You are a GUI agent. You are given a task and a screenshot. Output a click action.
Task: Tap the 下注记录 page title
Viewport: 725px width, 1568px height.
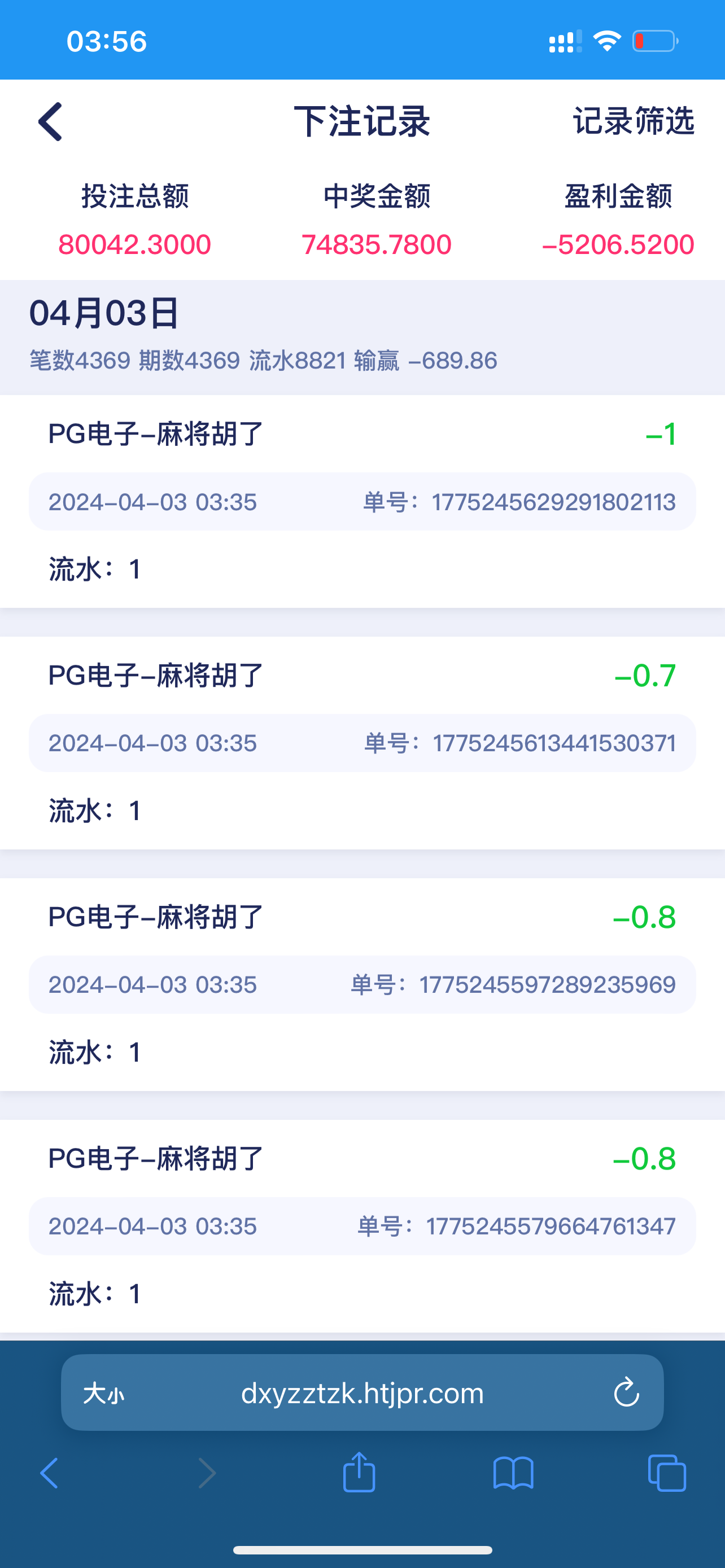(x=361, y=122)
